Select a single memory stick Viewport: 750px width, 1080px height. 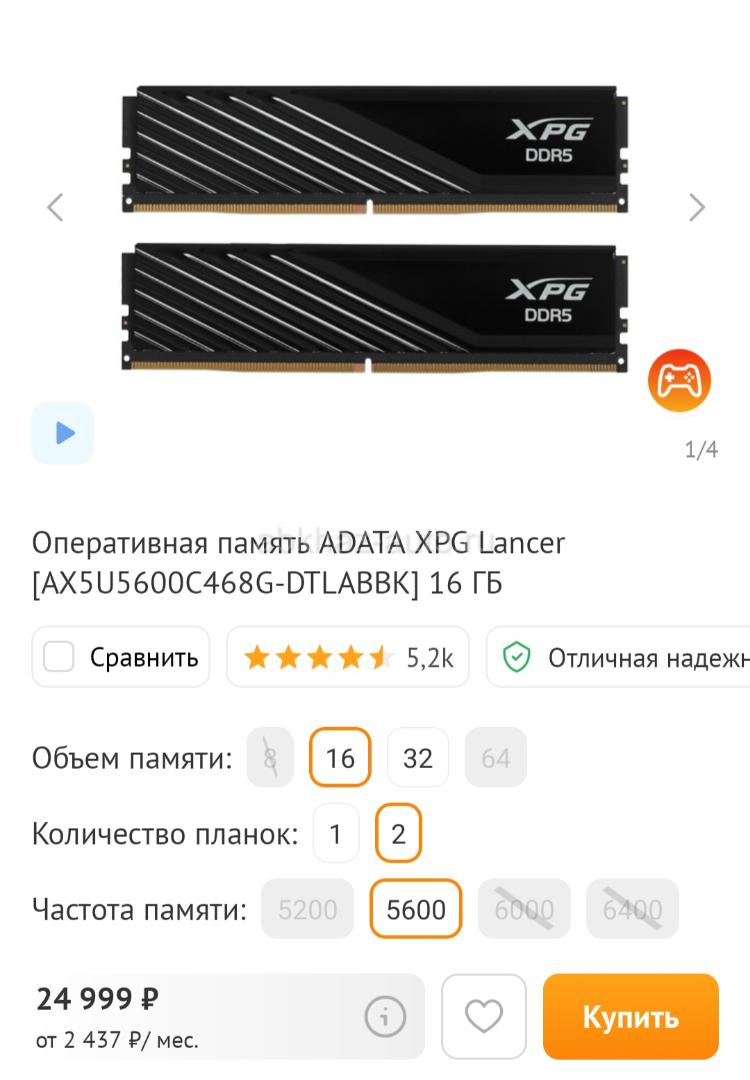pos(336,834)
